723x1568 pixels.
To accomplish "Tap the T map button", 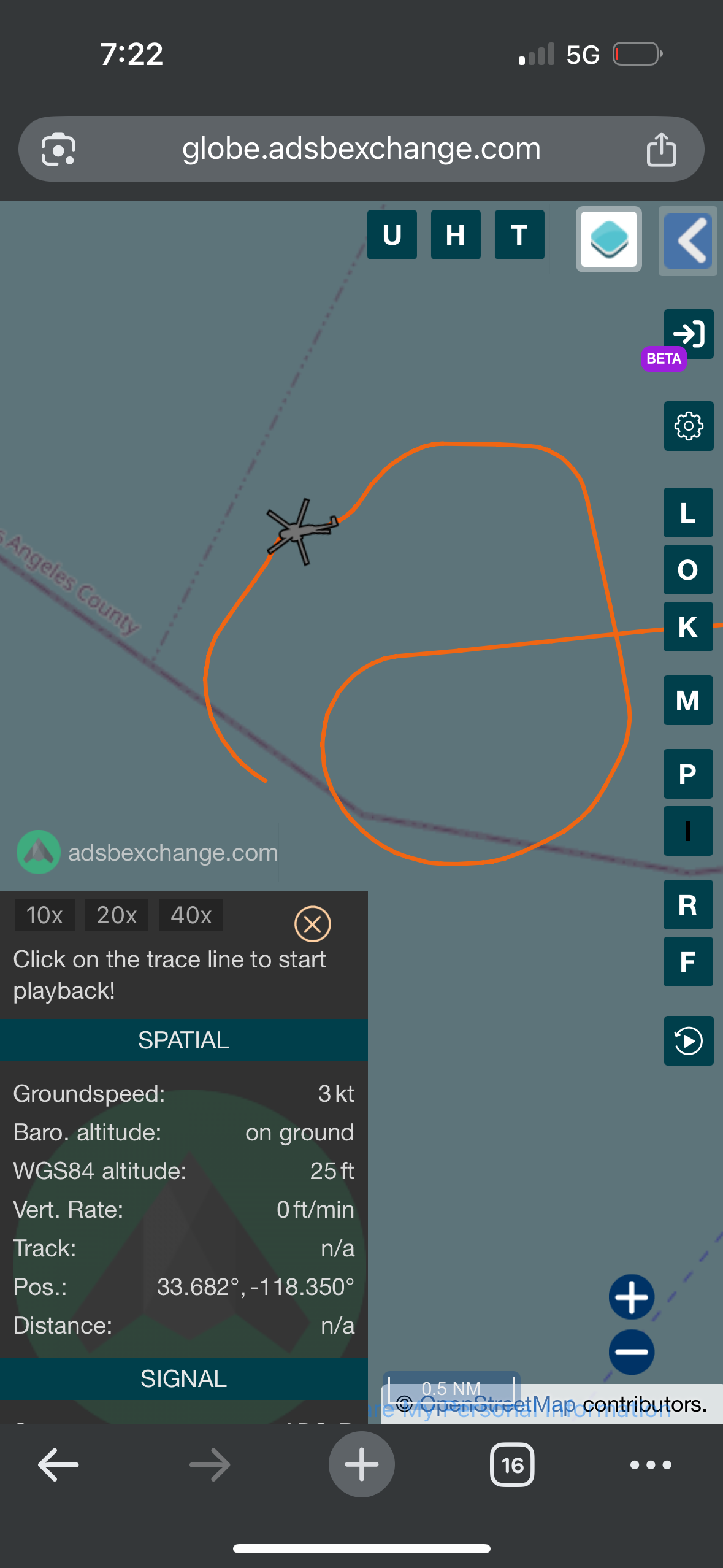I will (519, 235).
